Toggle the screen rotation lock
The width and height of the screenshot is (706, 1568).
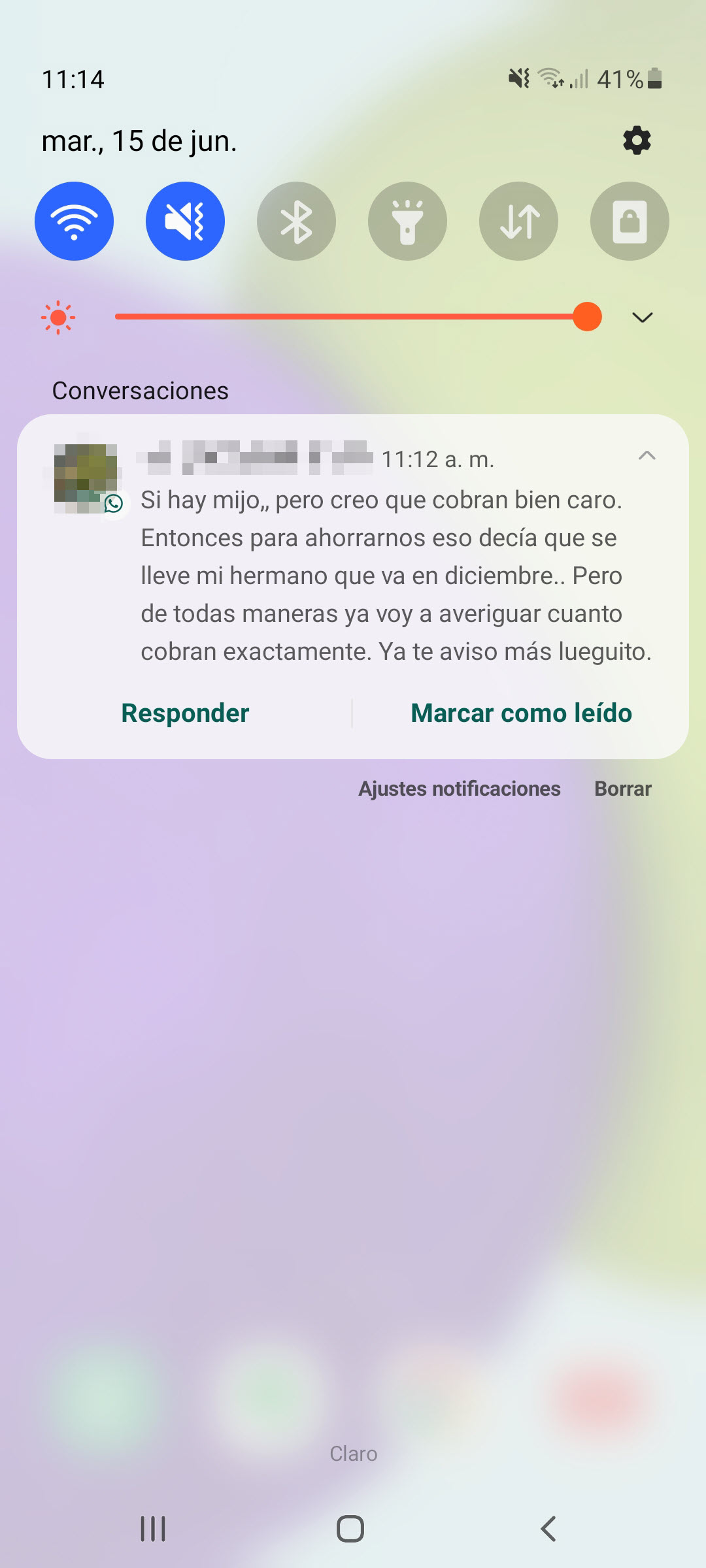630,221
